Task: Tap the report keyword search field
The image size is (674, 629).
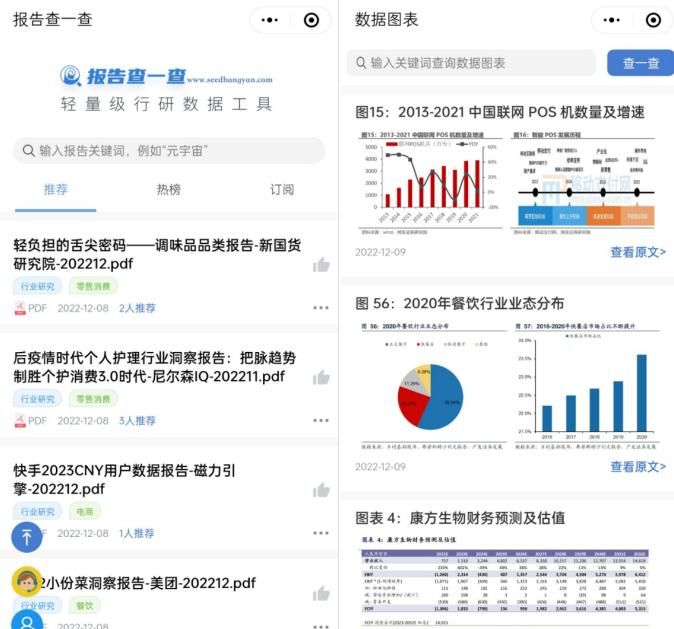Action: (168, 150)
